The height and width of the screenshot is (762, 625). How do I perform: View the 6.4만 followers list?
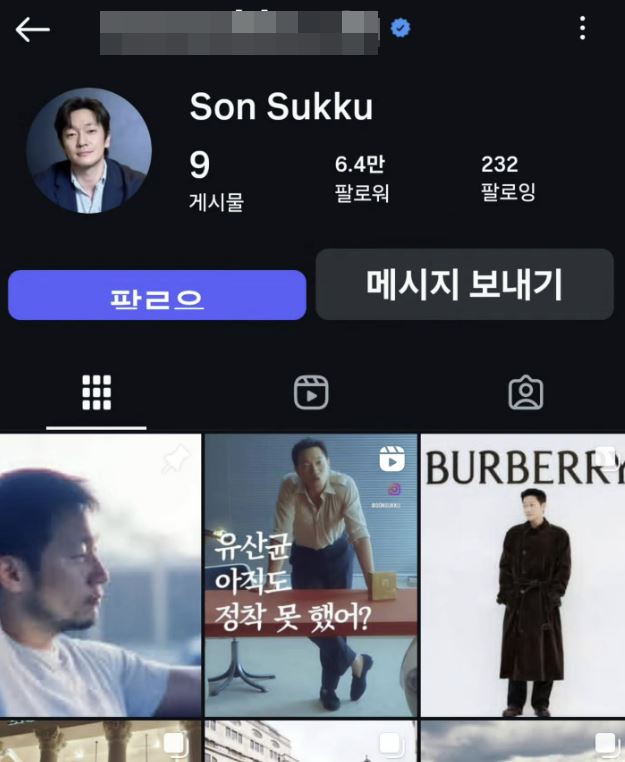(362, 177)
